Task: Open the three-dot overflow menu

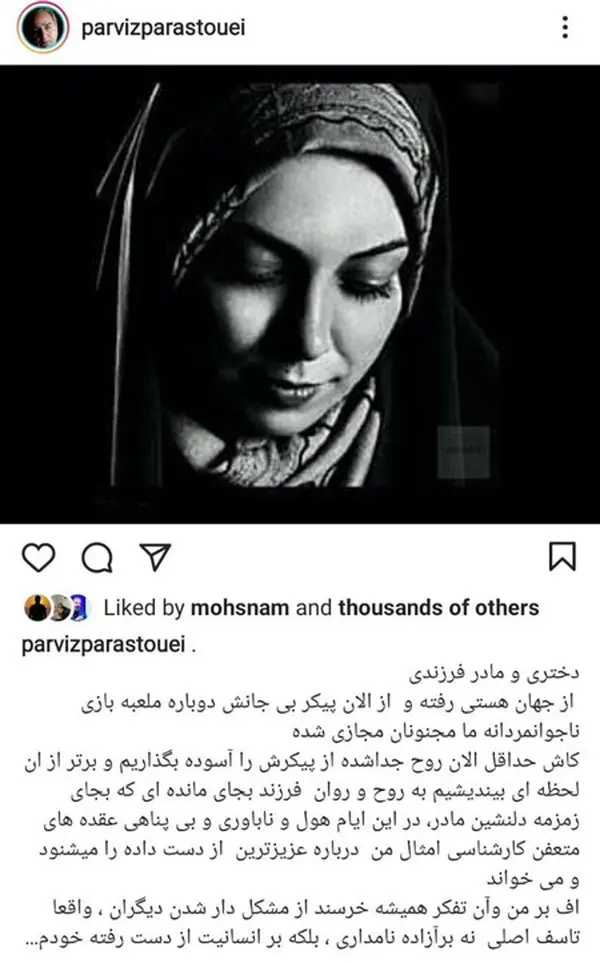Action: 566,29
